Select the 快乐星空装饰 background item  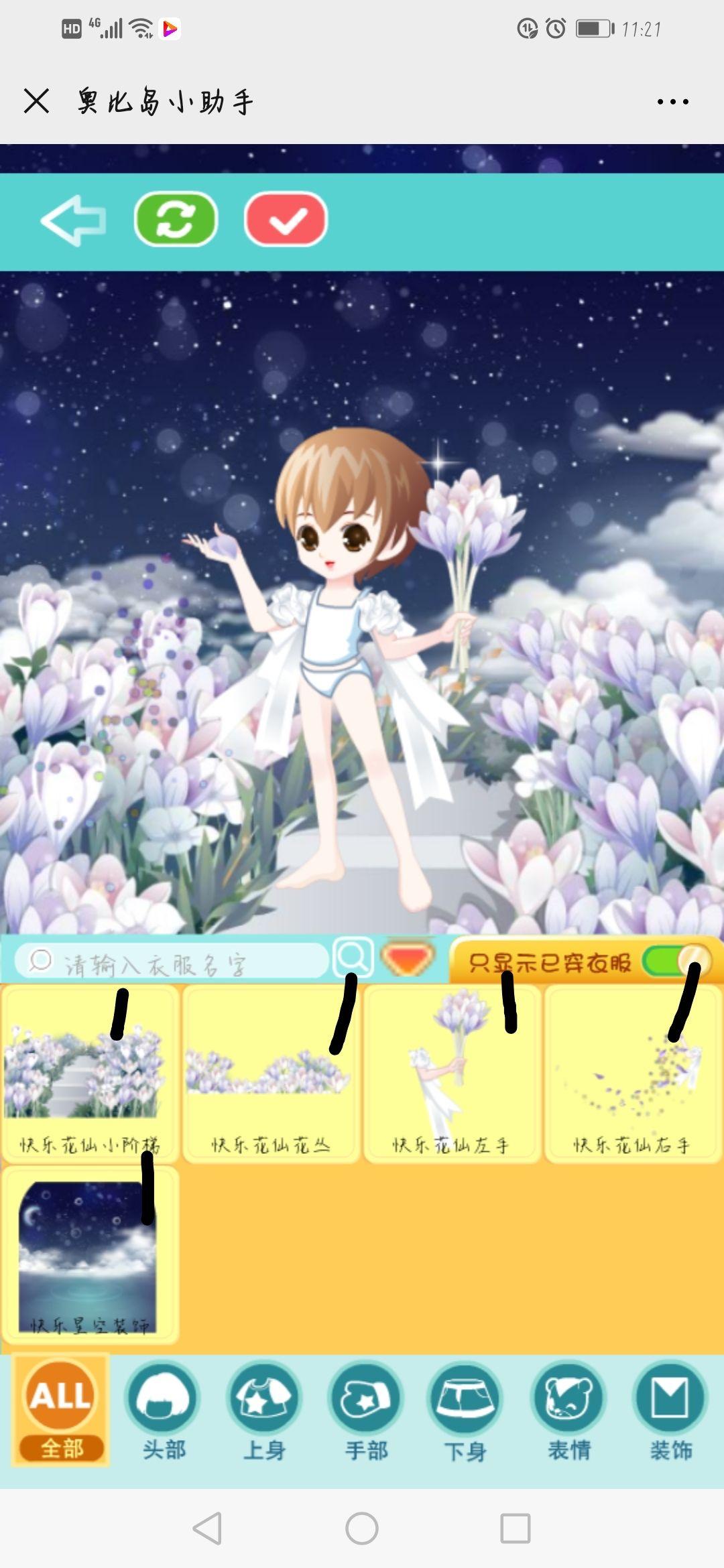[x=89, y=1254]
